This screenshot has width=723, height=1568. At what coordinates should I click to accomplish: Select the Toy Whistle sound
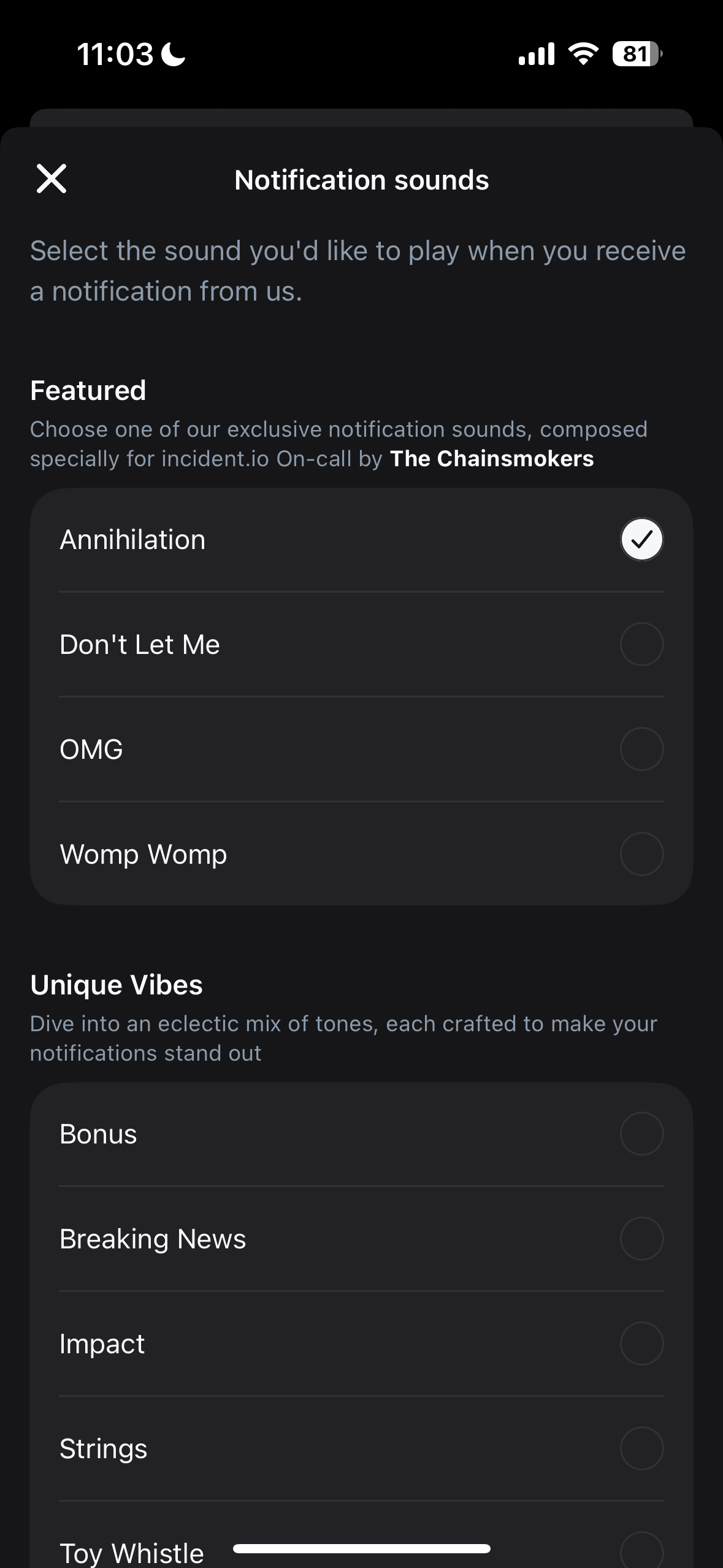pos(641,1551)
